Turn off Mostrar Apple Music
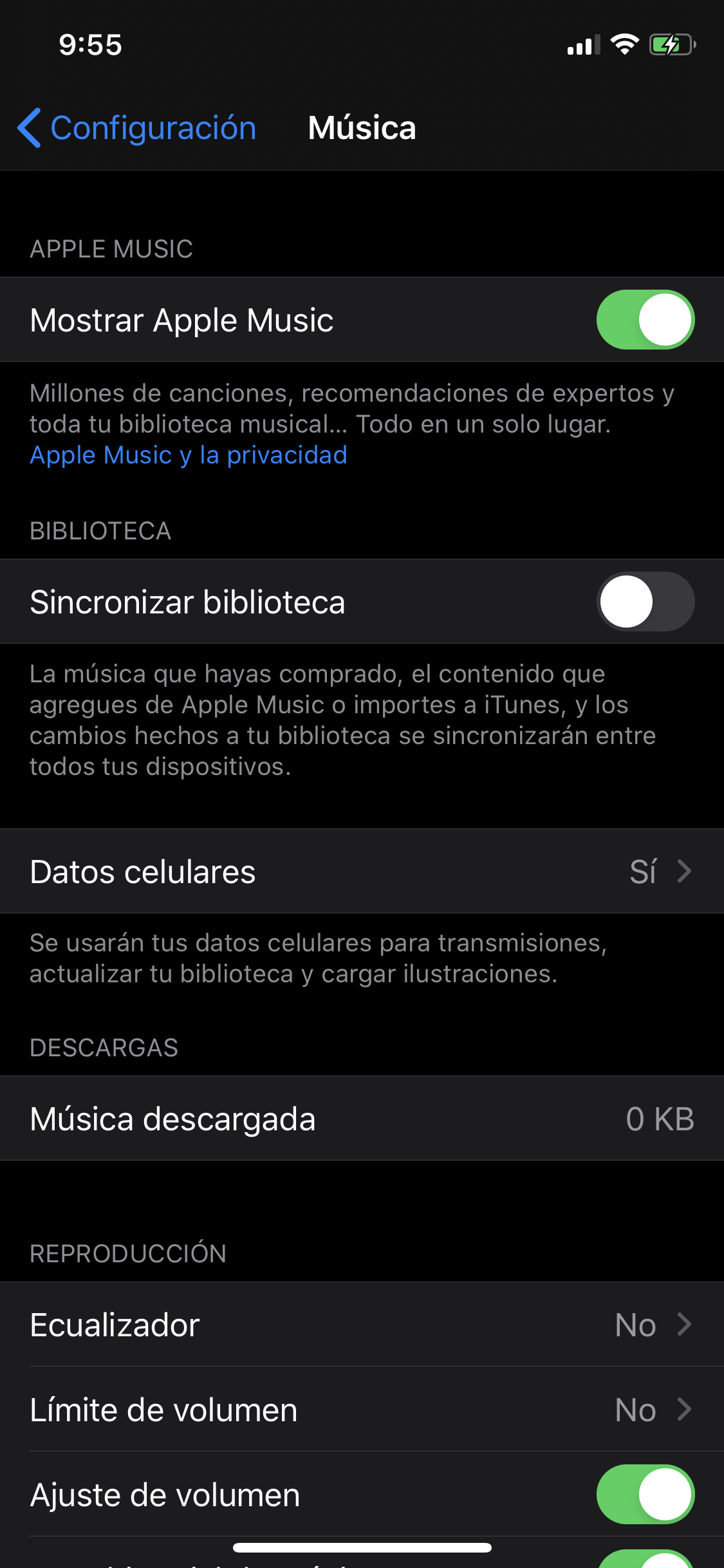This screenshot has width=724, height=1568. [644, 320]
